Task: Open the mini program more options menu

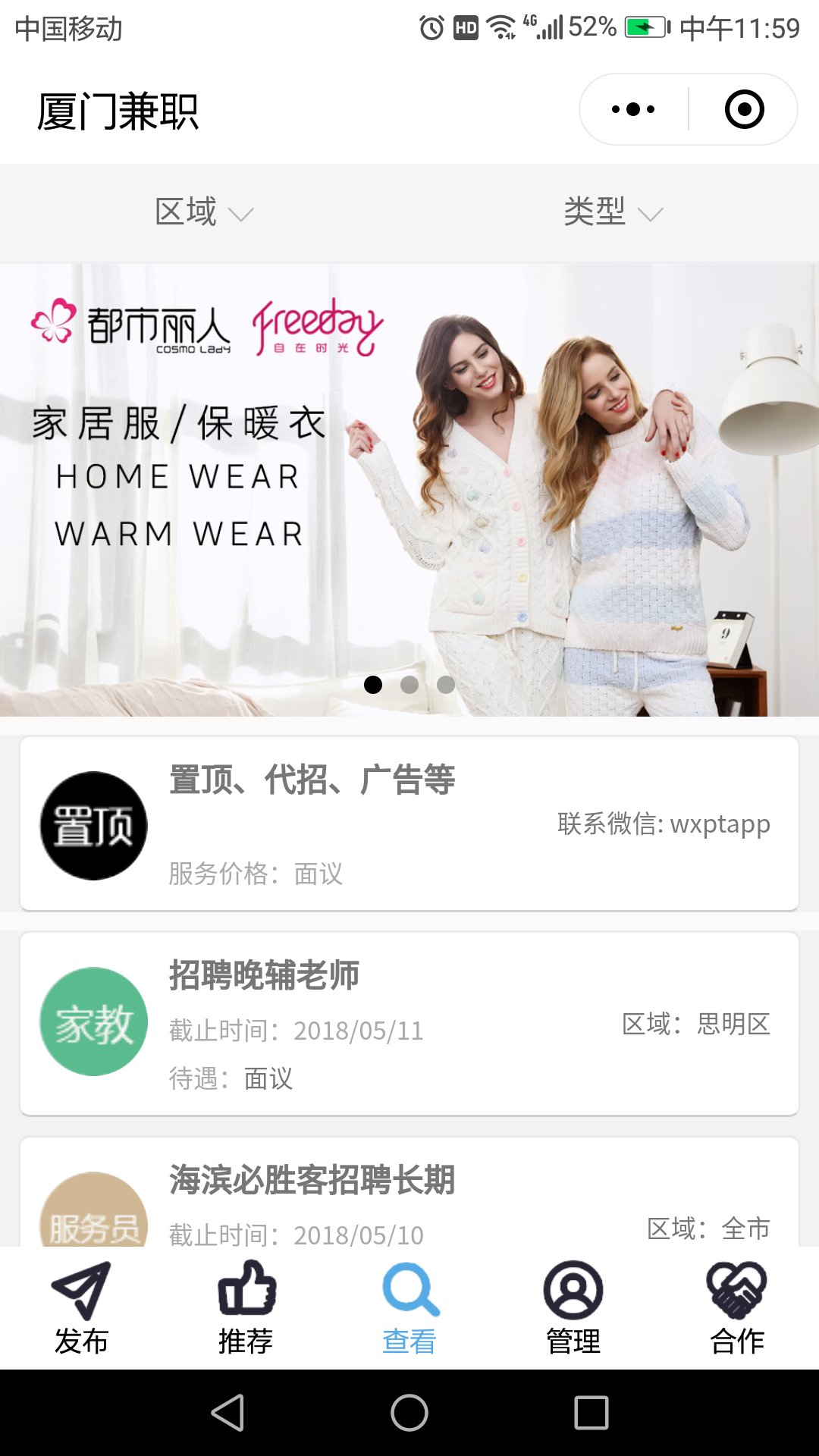Action: coord(633,109)
